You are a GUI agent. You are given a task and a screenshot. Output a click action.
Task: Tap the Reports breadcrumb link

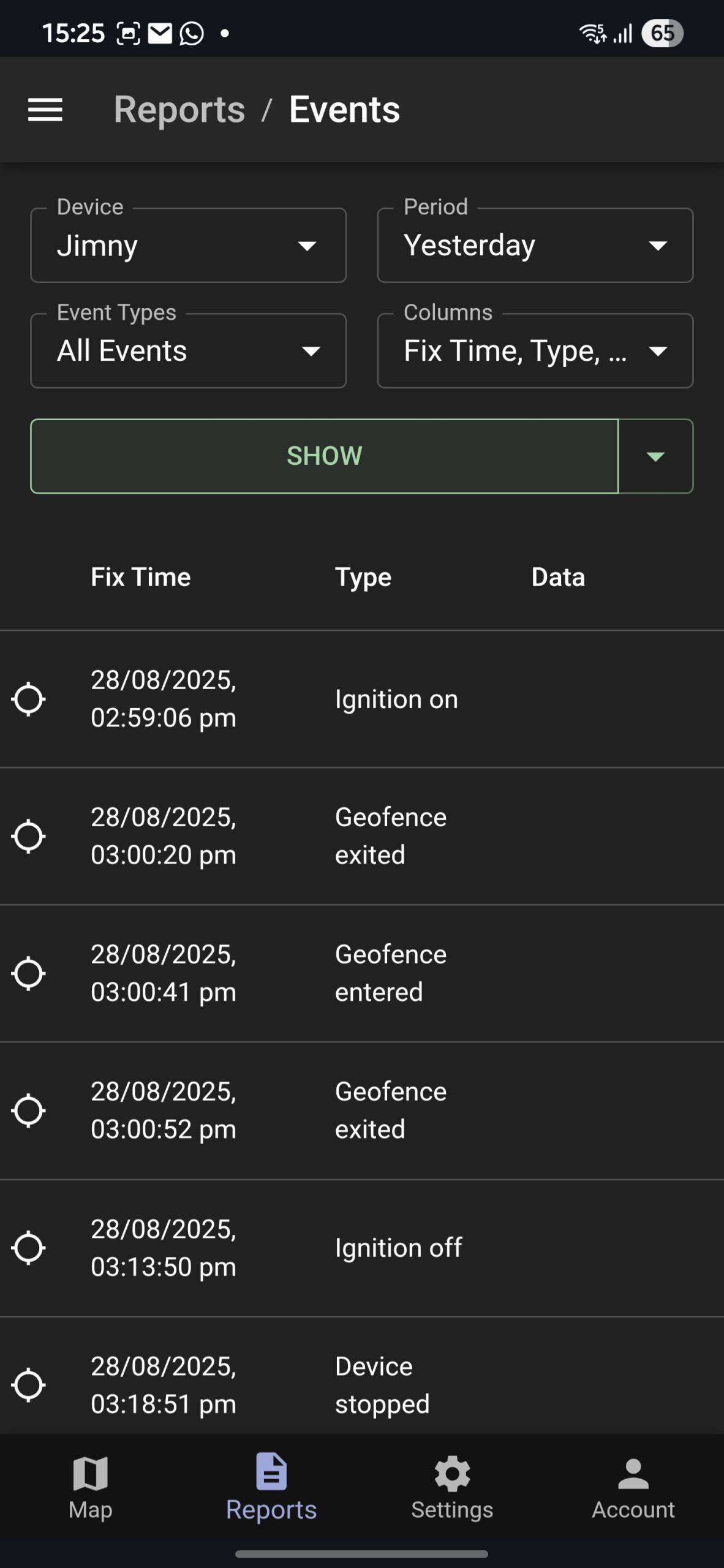point(179,110)
